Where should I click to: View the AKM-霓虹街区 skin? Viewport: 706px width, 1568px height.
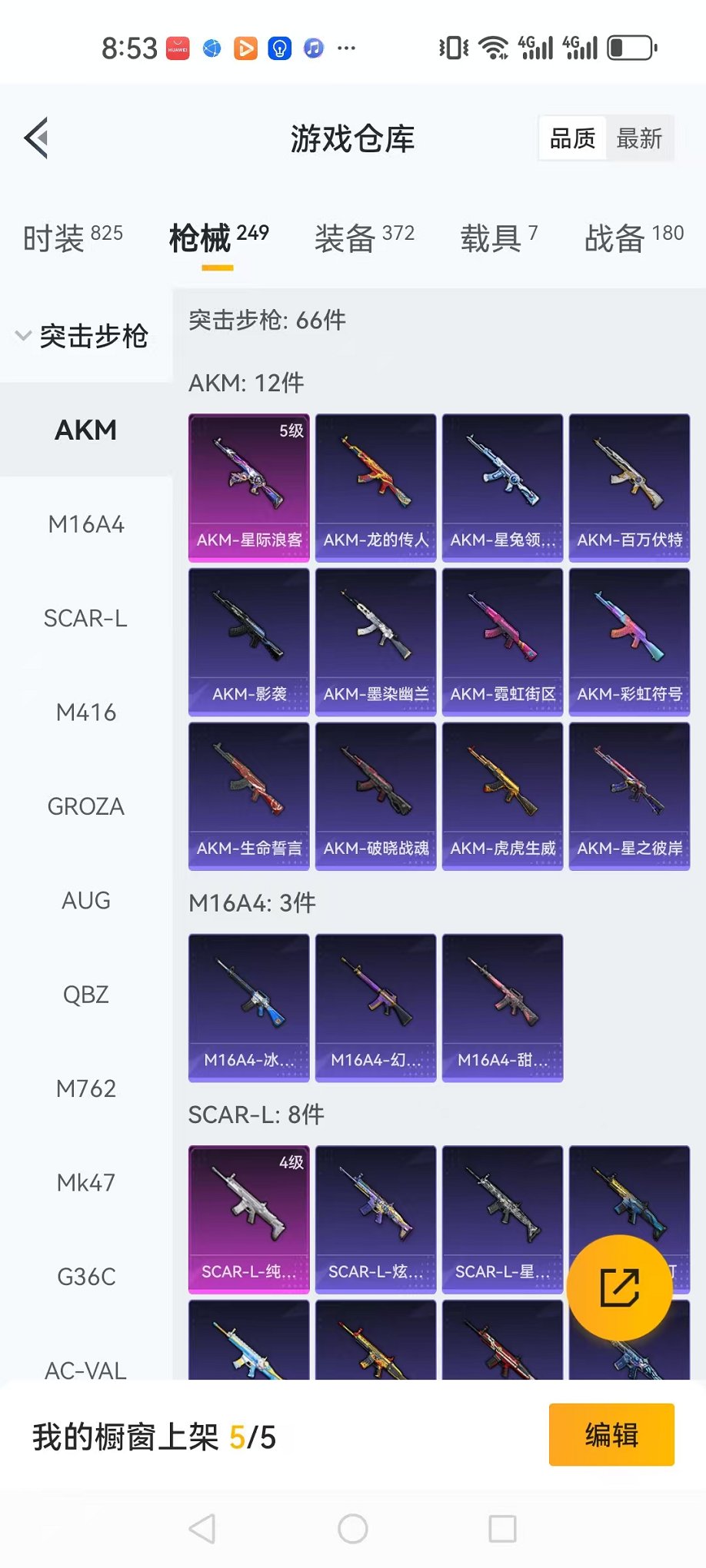(x=503, y=642)
